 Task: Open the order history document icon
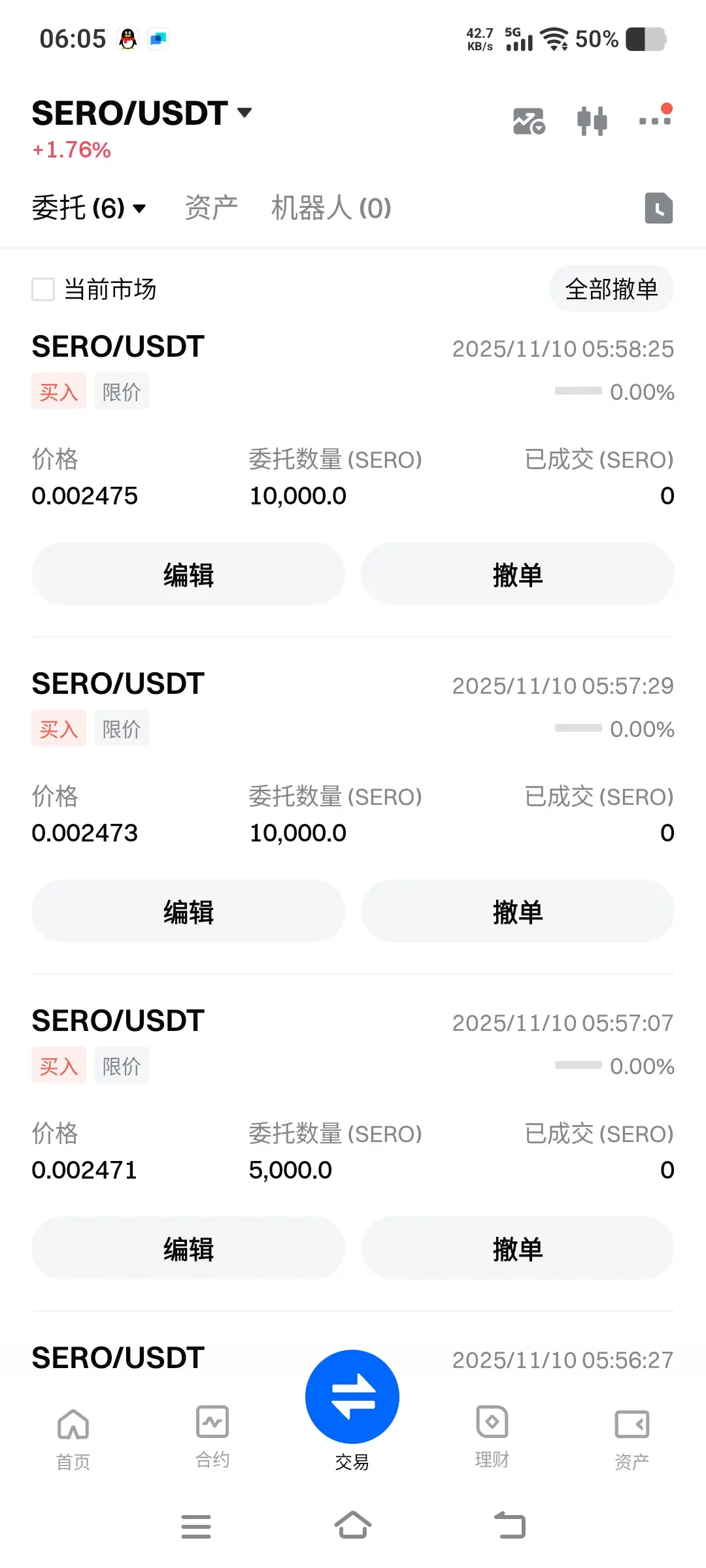(658, 208)
